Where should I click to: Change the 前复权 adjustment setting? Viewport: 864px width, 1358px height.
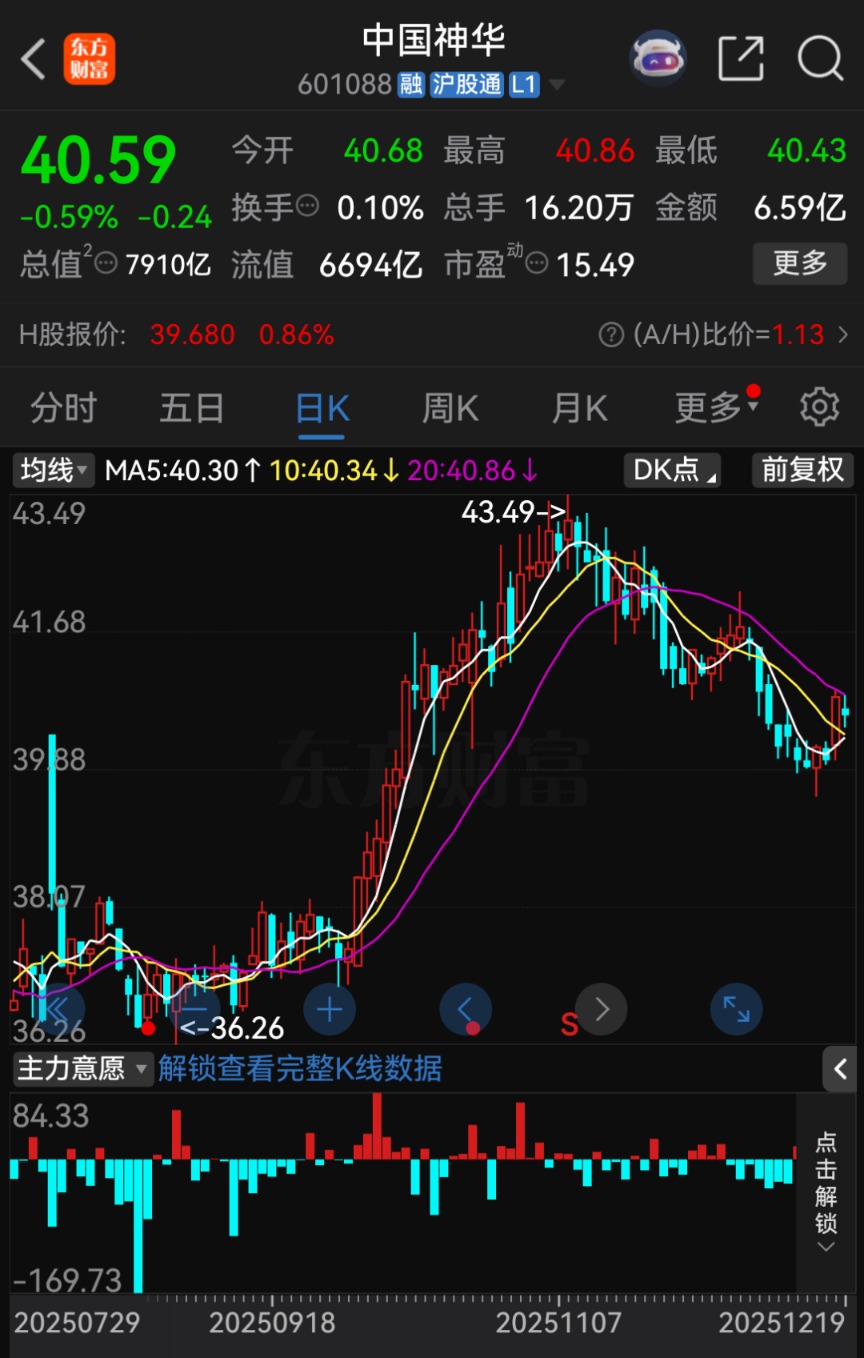point(802,470)
